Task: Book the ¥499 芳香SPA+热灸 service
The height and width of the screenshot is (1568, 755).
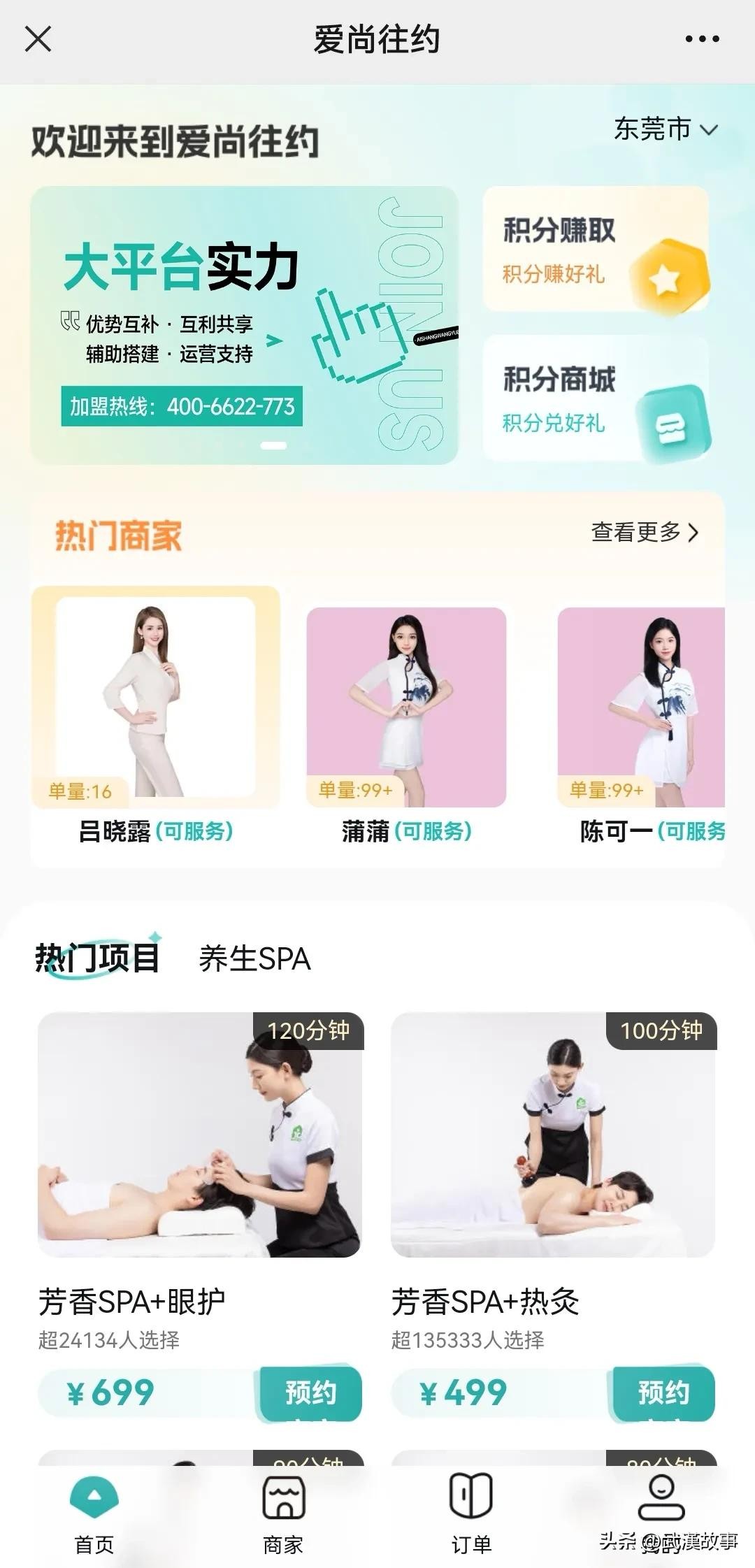Action: tap(663, 1393)
